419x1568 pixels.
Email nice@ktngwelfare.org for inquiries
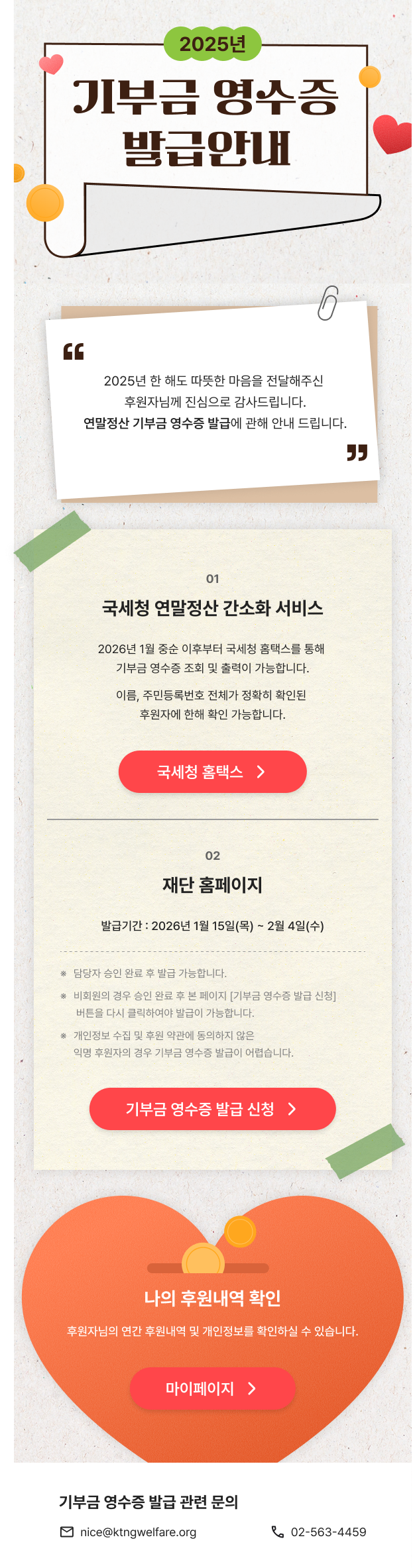[x=138, y=1532]
